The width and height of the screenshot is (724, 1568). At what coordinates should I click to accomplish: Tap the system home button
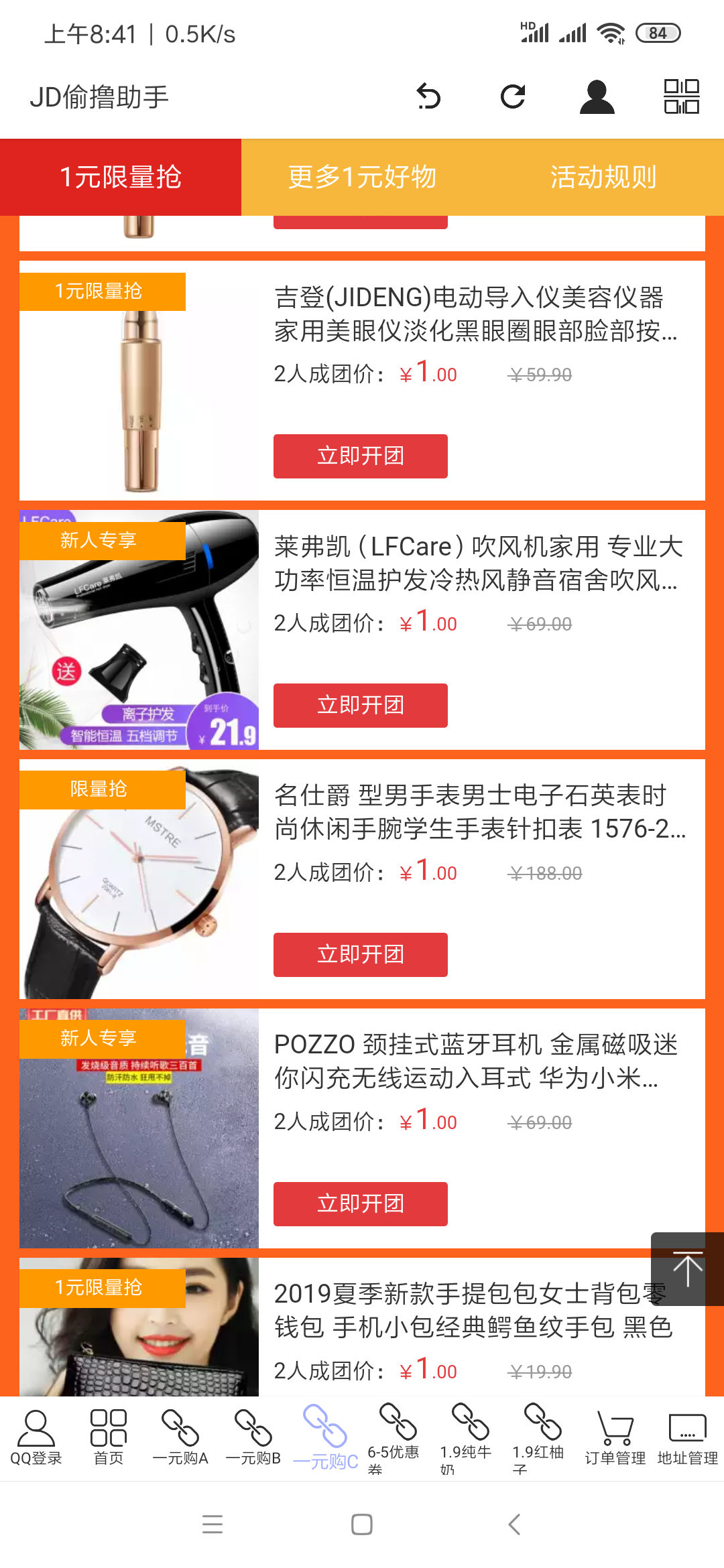point(362,1524)
